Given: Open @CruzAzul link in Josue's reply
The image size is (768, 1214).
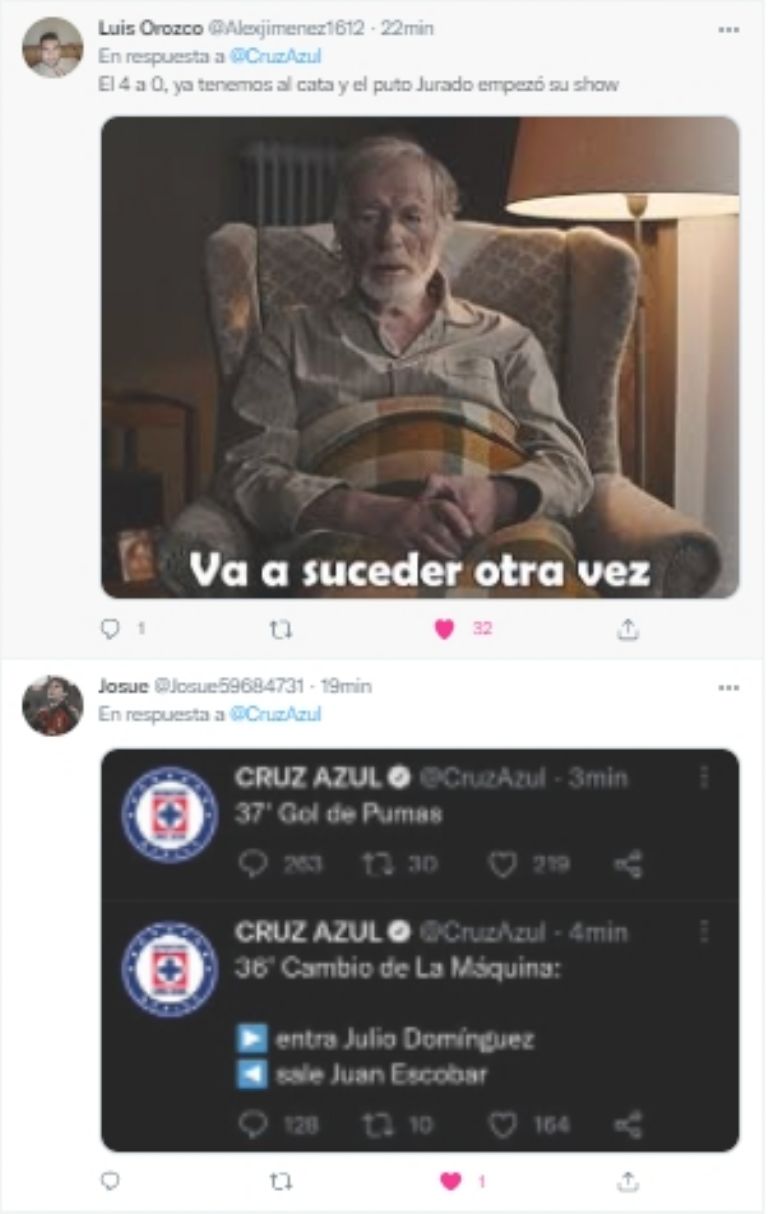Looking at the screenshot, I should 275,714.
